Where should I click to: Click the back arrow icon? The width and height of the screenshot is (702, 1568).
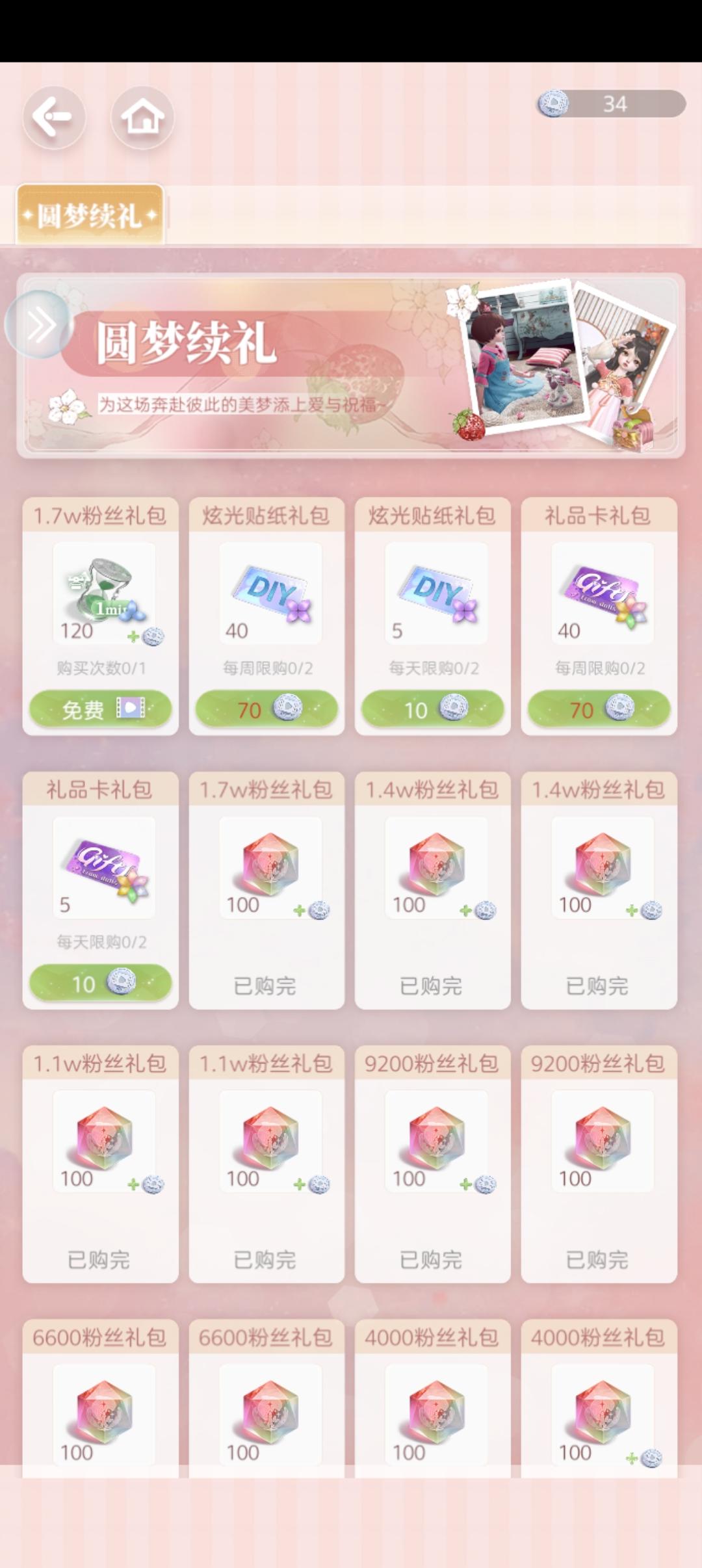click(54, 116)
